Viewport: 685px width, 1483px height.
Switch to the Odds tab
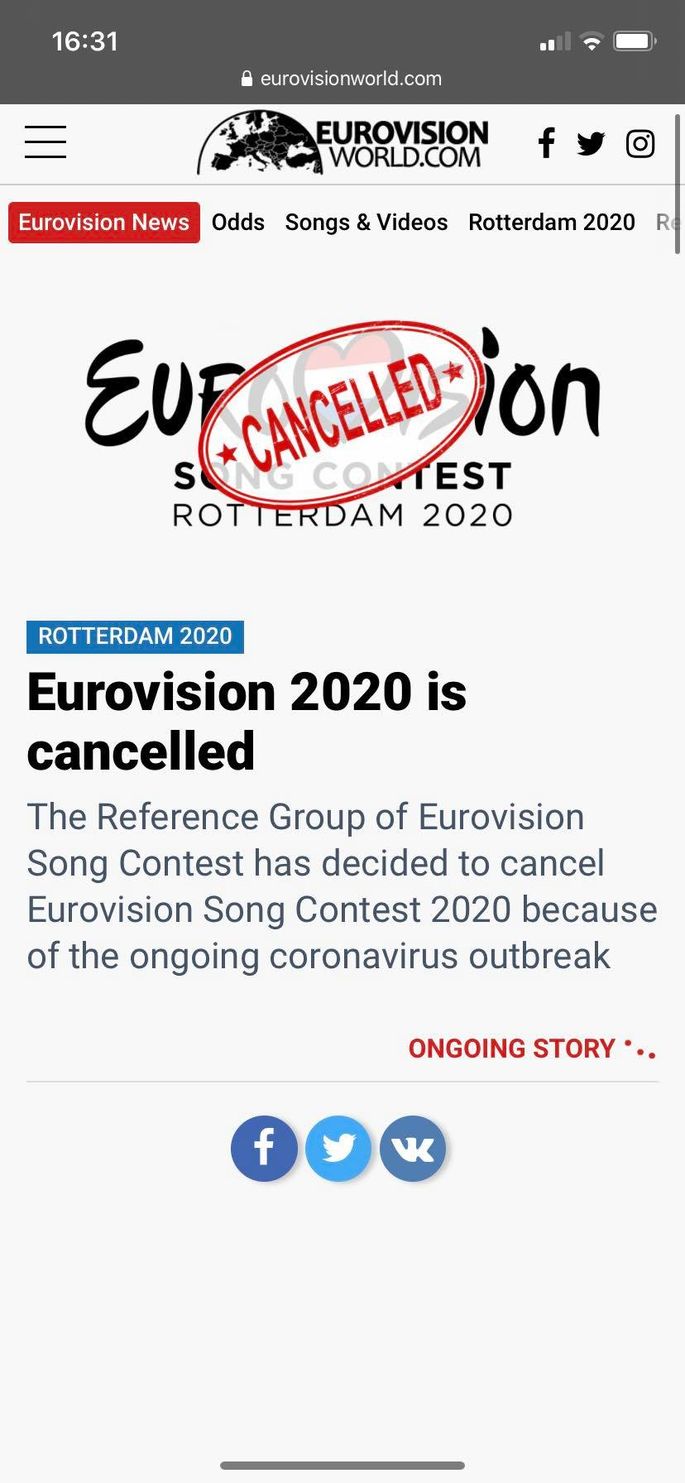[x=238, y=222]
